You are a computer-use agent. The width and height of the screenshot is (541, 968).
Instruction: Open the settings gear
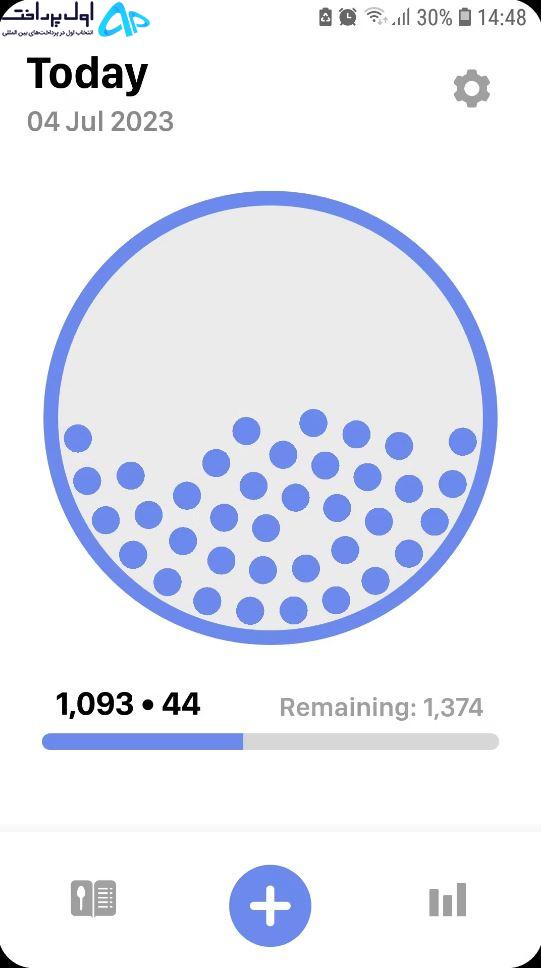(472, 89)
